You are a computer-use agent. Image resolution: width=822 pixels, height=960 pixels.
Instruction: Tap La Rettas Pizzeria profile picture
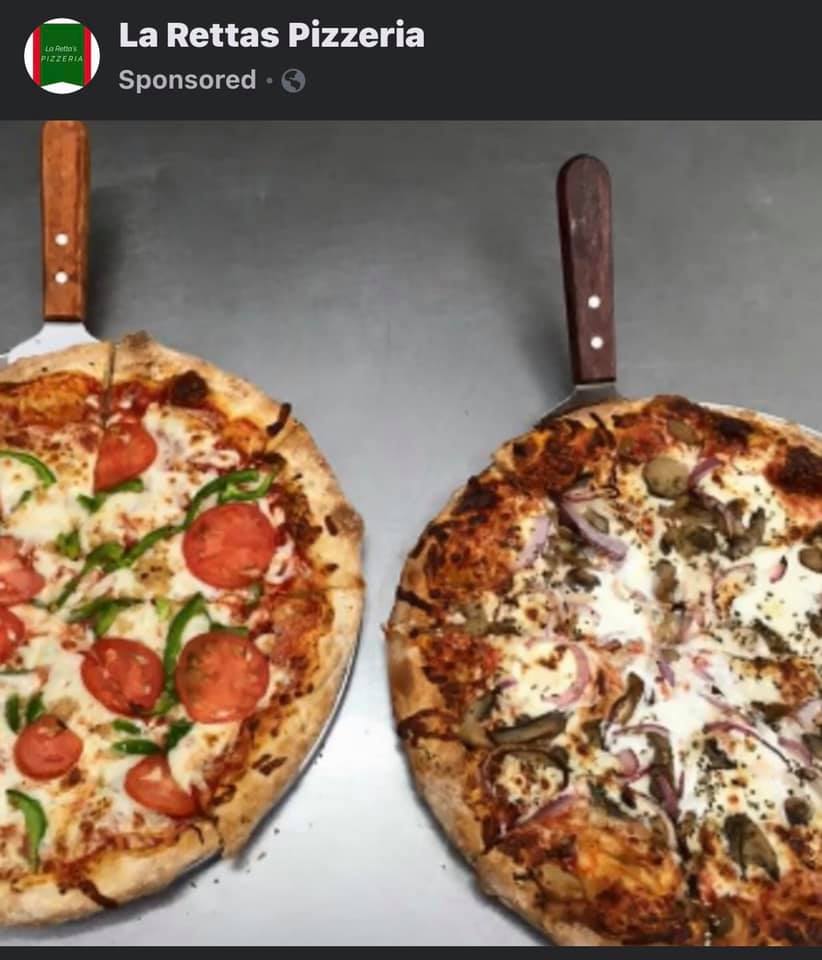[x=61, y=56]
